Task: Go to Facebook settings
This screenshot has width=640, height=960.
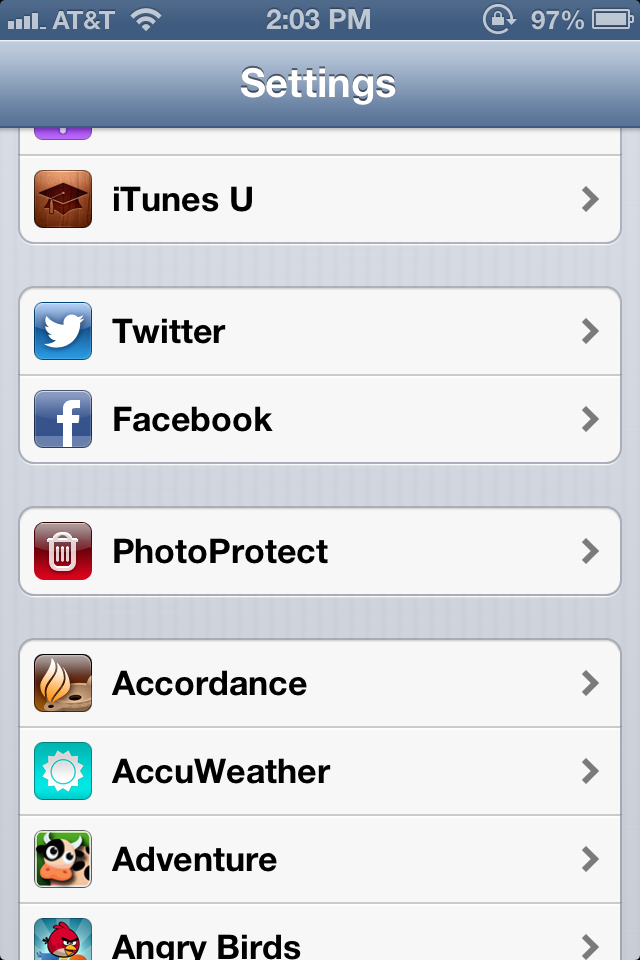Action: (x=320, y=419)
